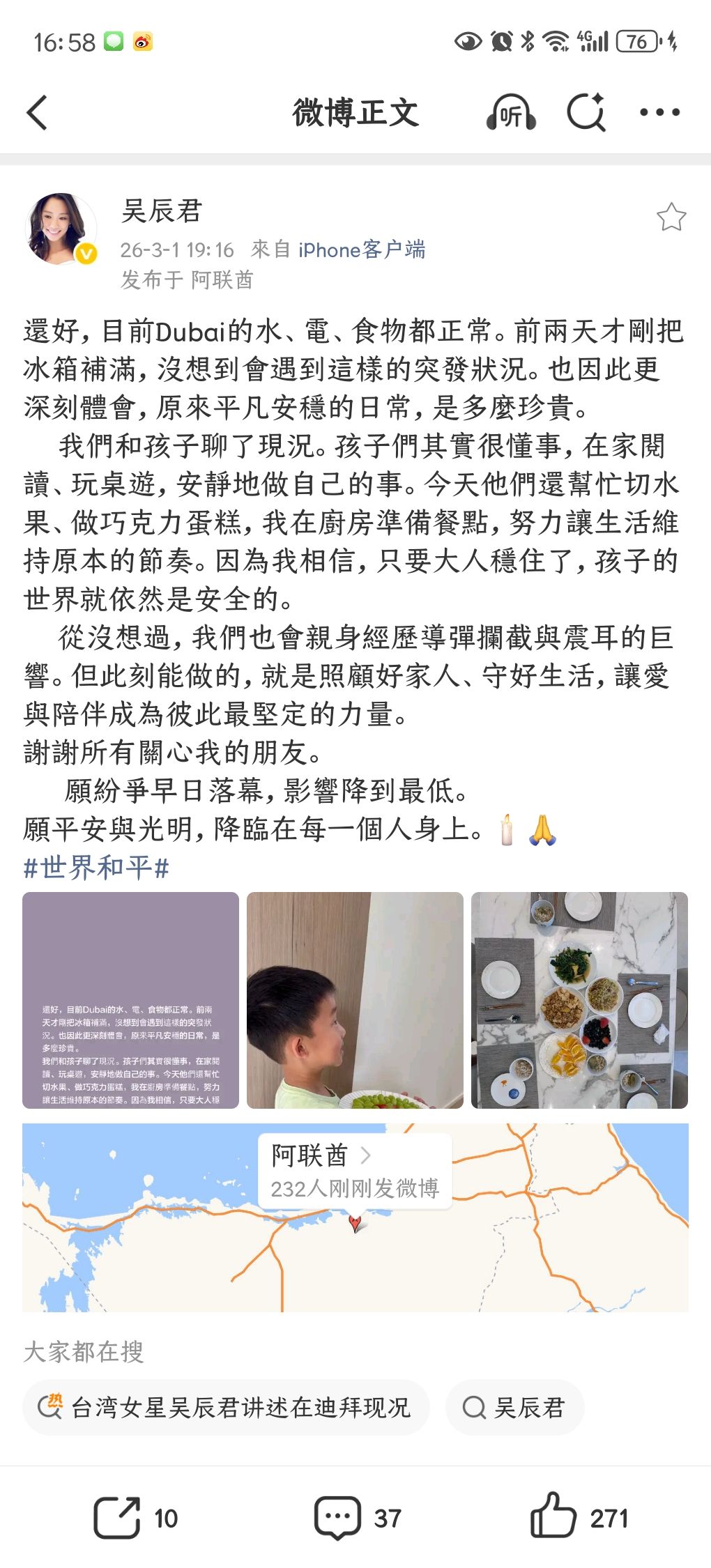Open the #世界和平# hashtag
Screen dimensions: 711x1568
pyautogui.click(x=96, y=868)
